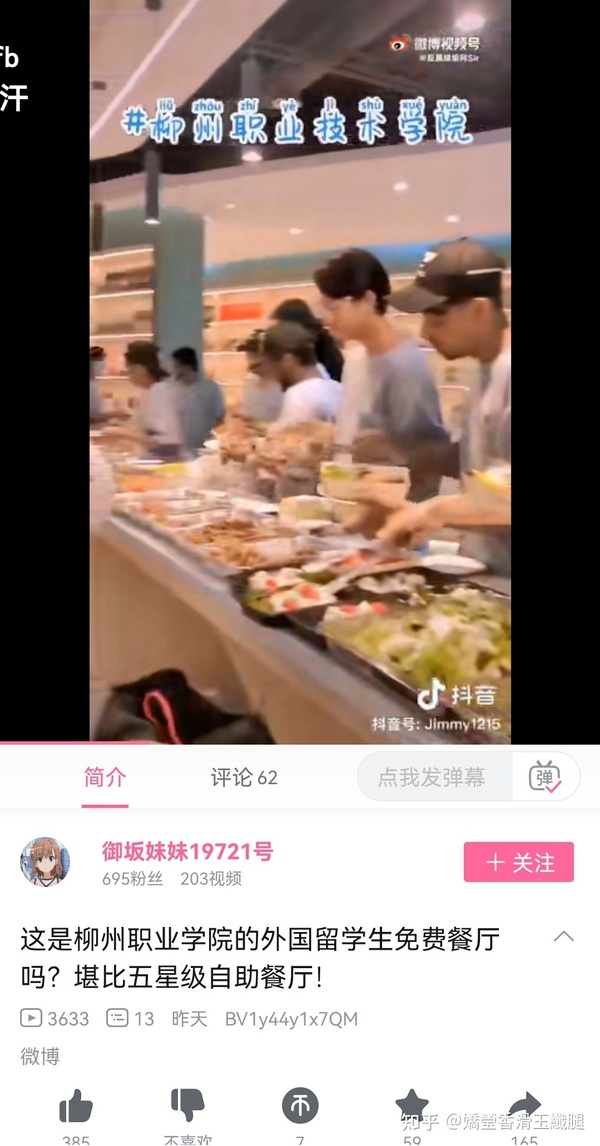Give a coin to this video
The width and height of the screenshot is (600, 1146).
[x=299, y=1106]
